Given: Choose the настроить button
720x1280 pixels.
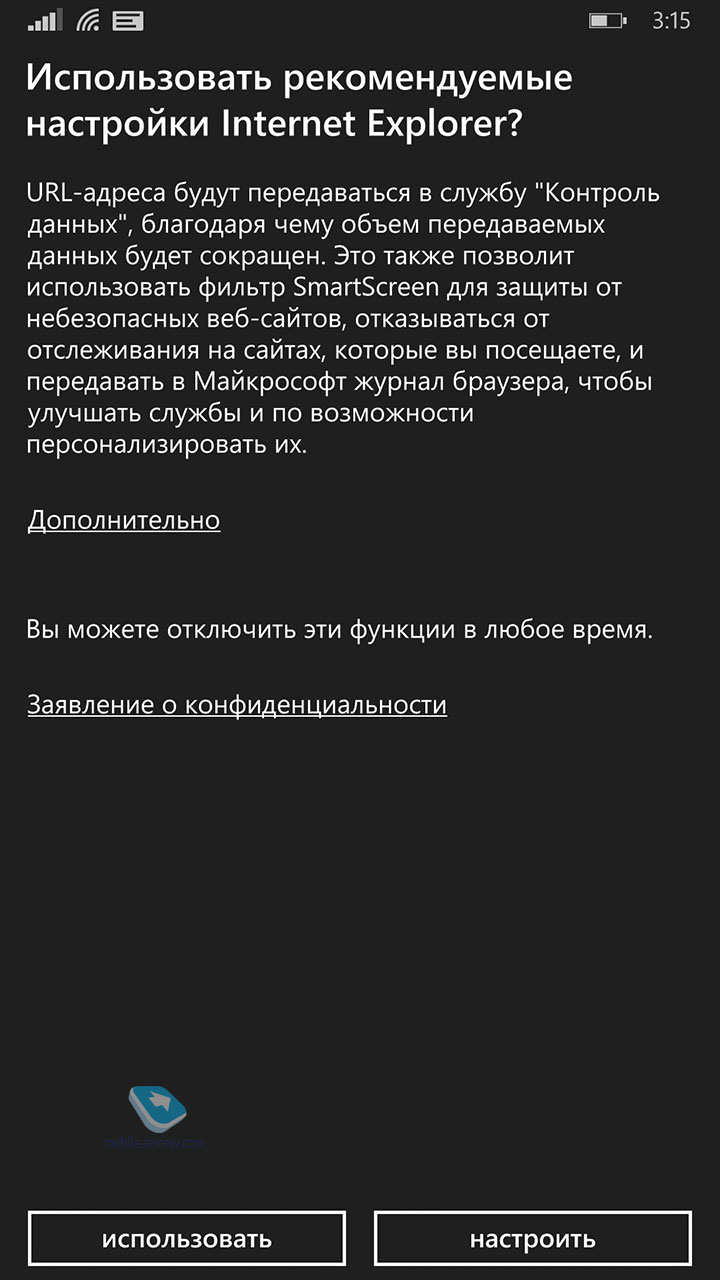Looking at the screenshot, I should coord(533,1239).
